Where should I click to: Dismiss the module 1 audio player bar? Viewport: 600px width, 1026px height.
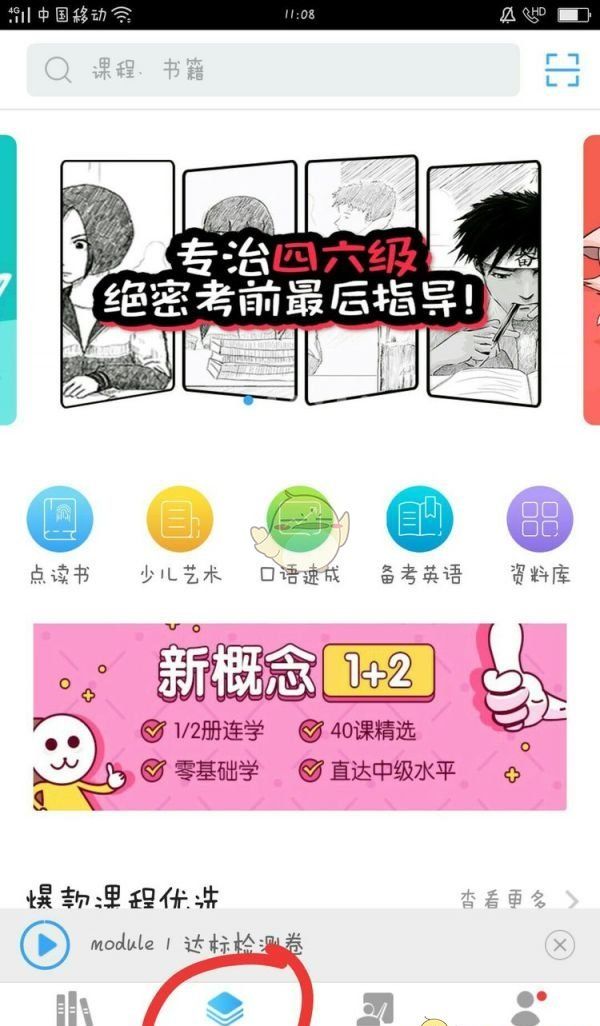560,944
